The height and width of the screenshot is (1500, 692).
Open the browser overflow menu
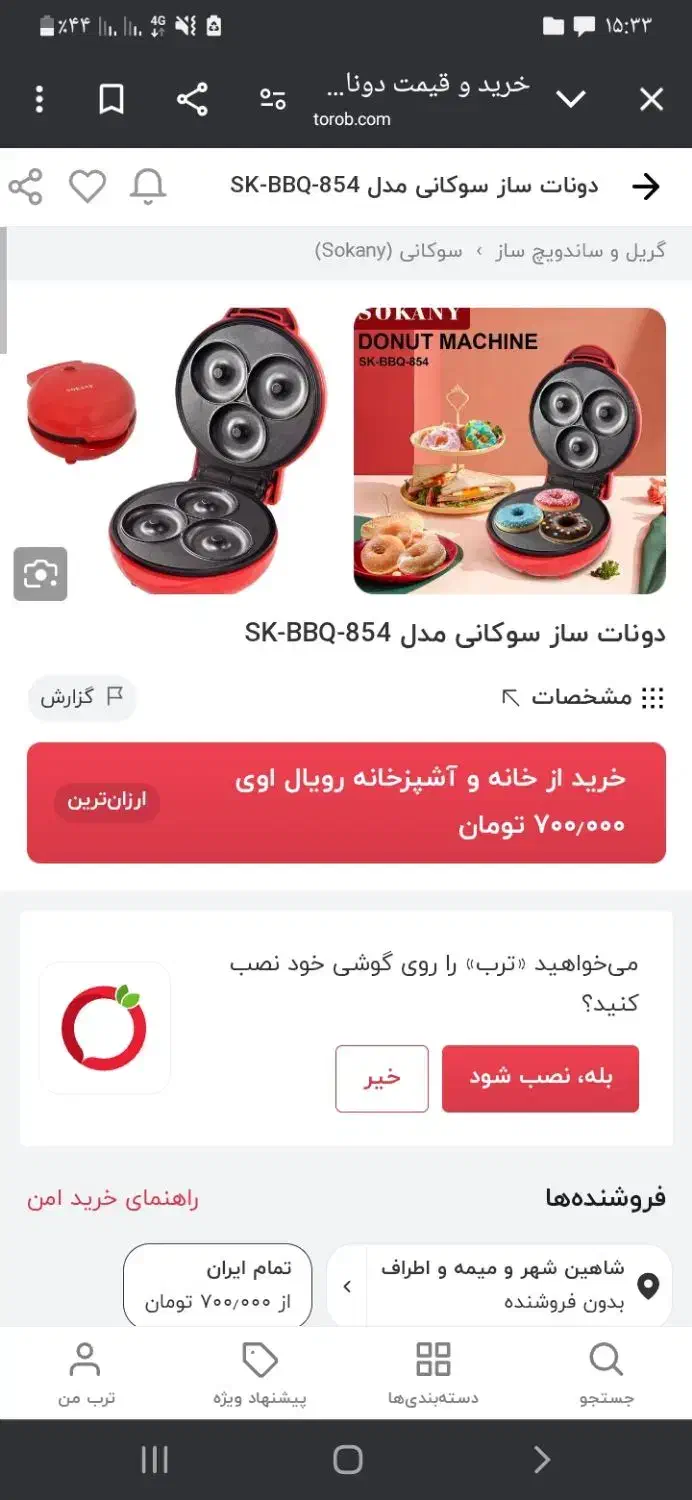[x=39, y=99]
